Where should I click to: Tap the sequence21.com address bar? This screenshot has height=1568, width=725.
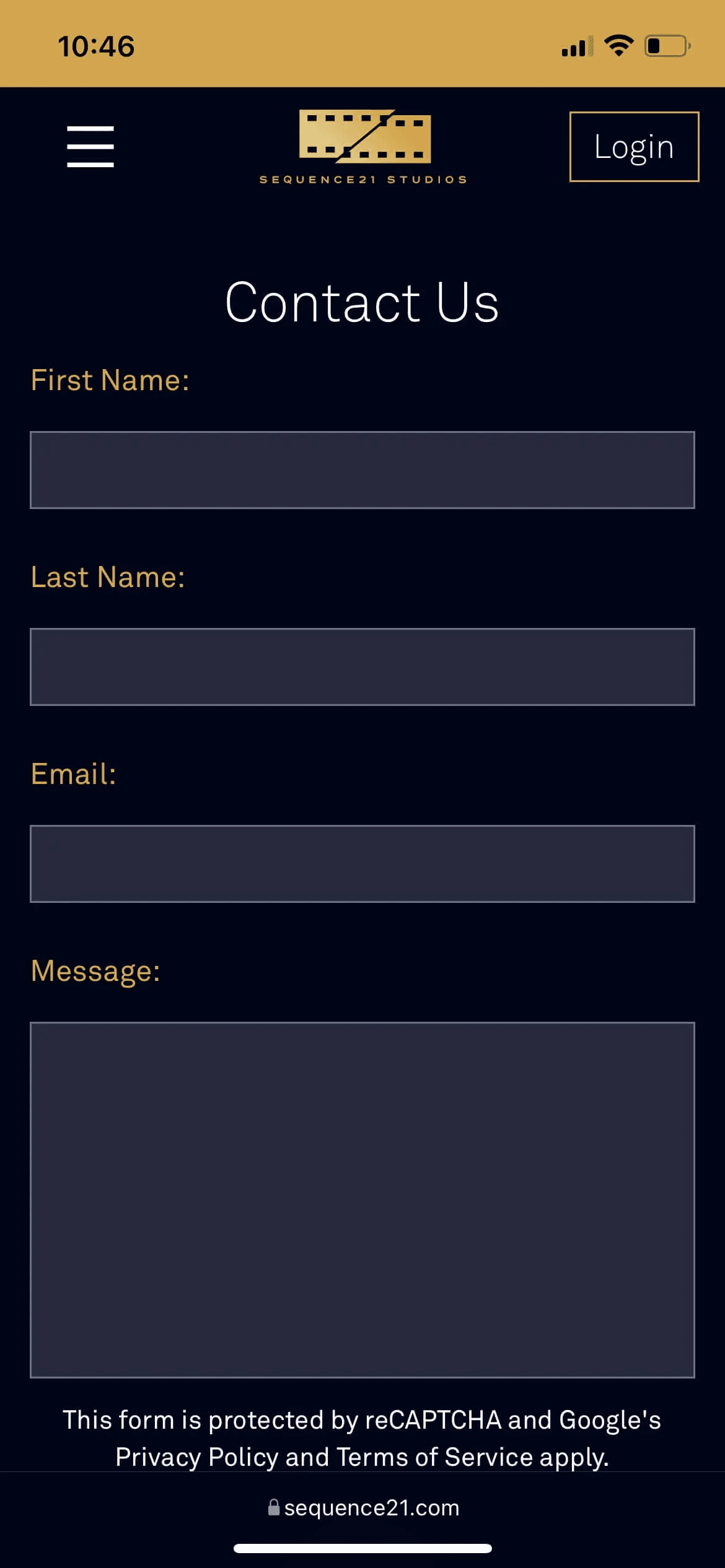(x=364, y=1507)
